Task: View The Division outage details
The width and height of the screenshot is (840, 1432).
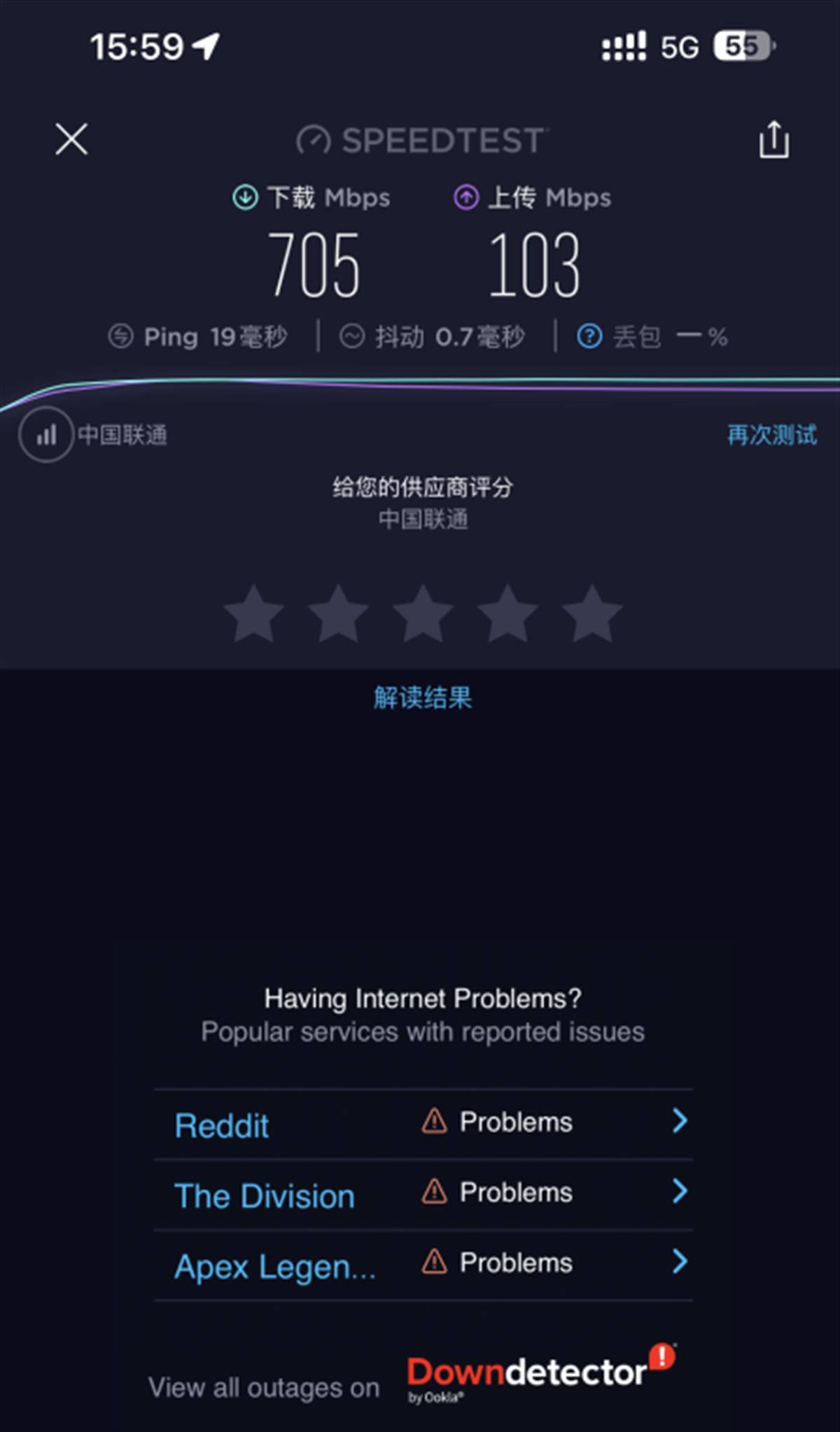Action: point(423,1195)
